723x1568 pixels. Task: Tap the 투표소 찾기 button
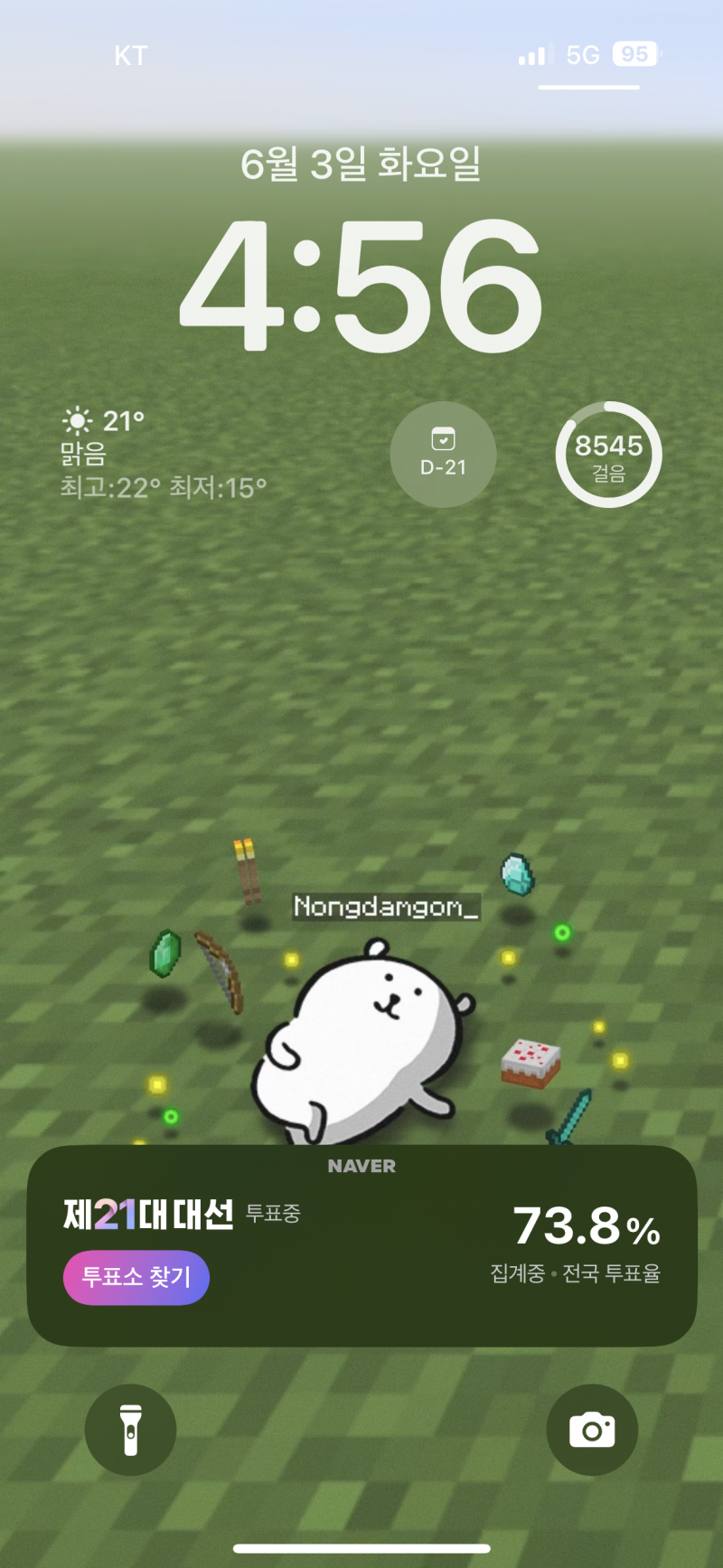[x=136, y=1277]
